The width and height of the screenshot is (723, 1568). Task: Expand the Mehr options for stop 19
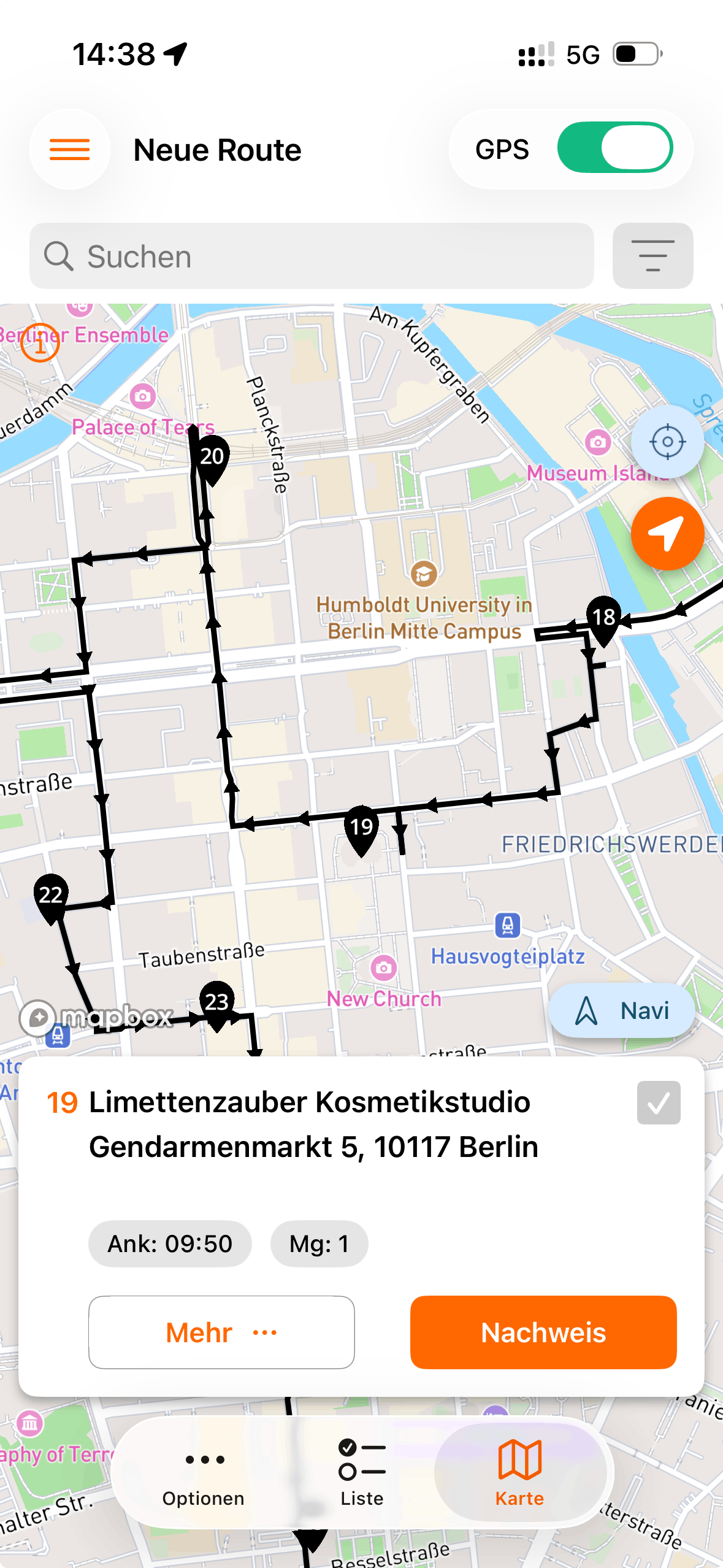click(221, 1332)
